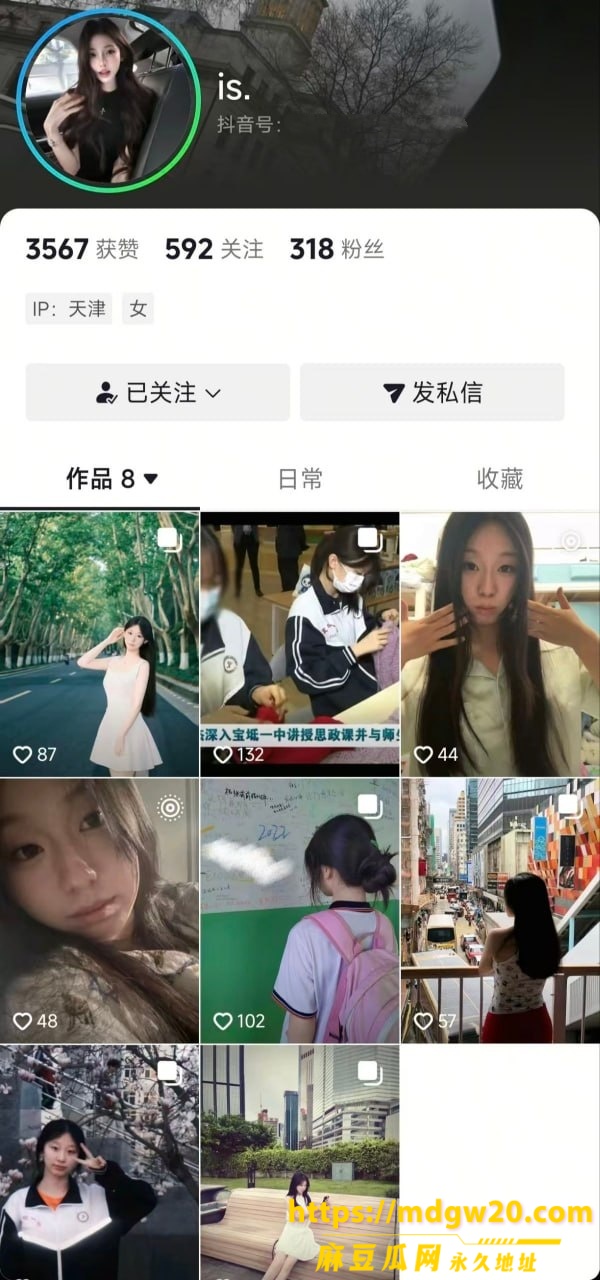This screenshot has height=1280, width=600.
Task: Open the pink backpack post with 102 likes
Action: pos(300,911)
